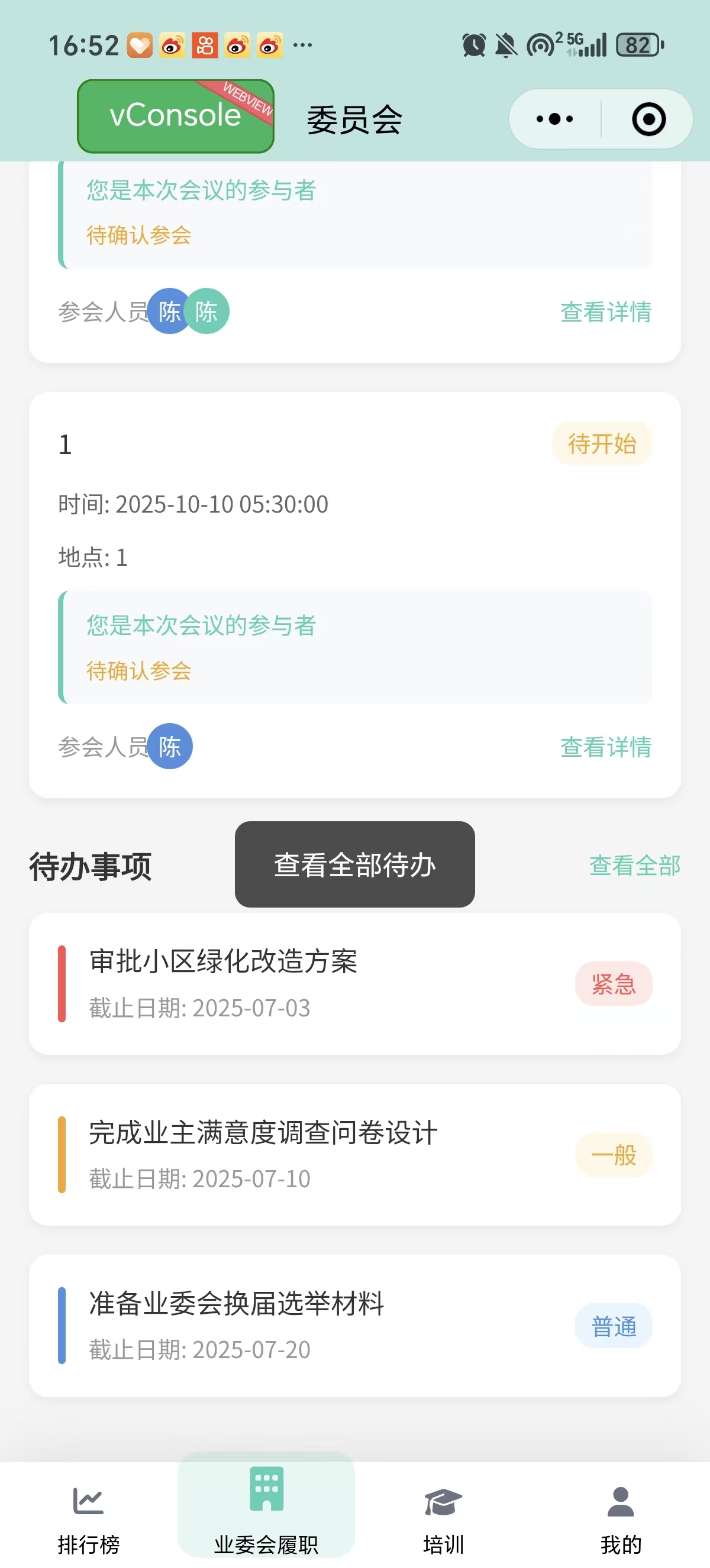Close the mini program via the circle icon
This screenshot has height=1568, width=710.
(x=648, y=119)
